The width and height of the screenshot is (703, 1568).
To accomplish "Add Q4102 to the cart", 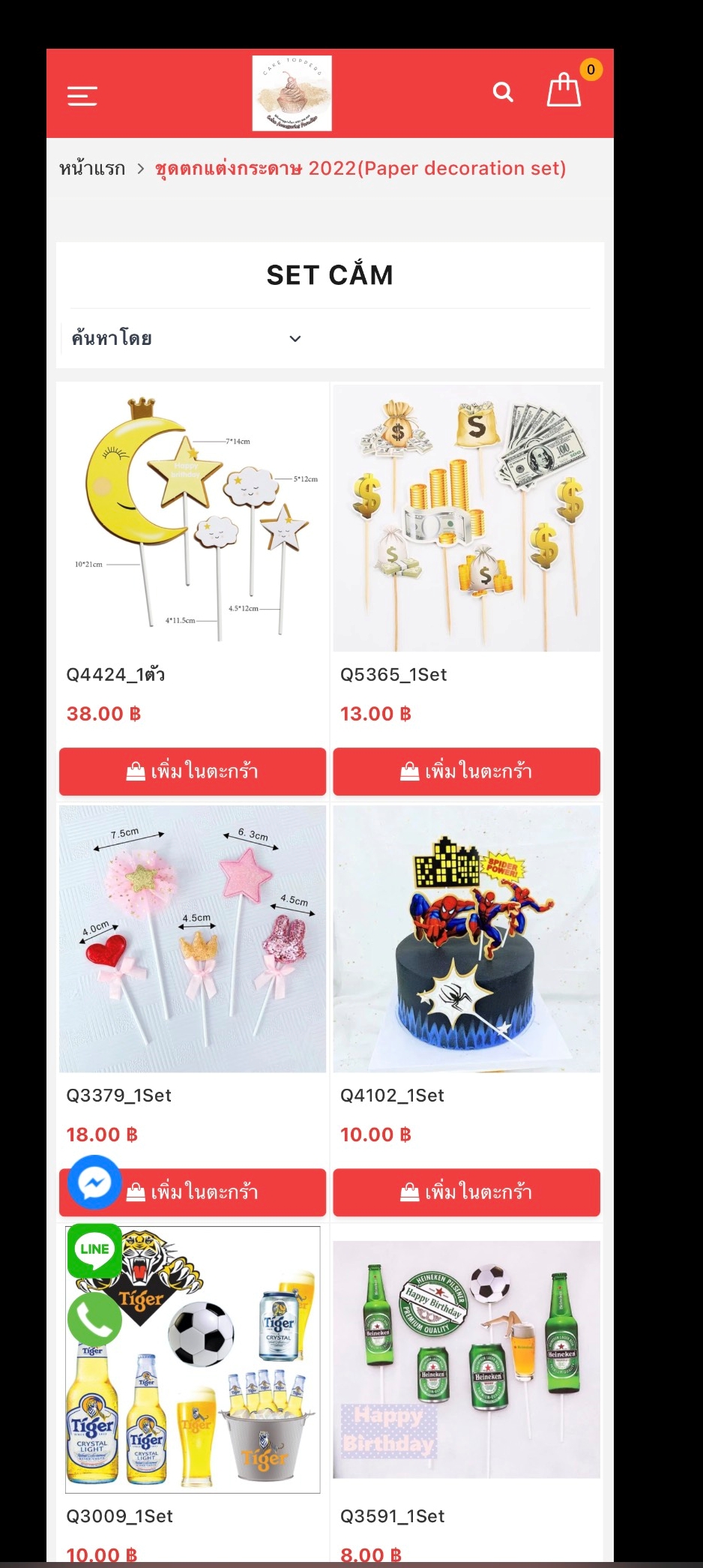I will [x=466, y=1192].
